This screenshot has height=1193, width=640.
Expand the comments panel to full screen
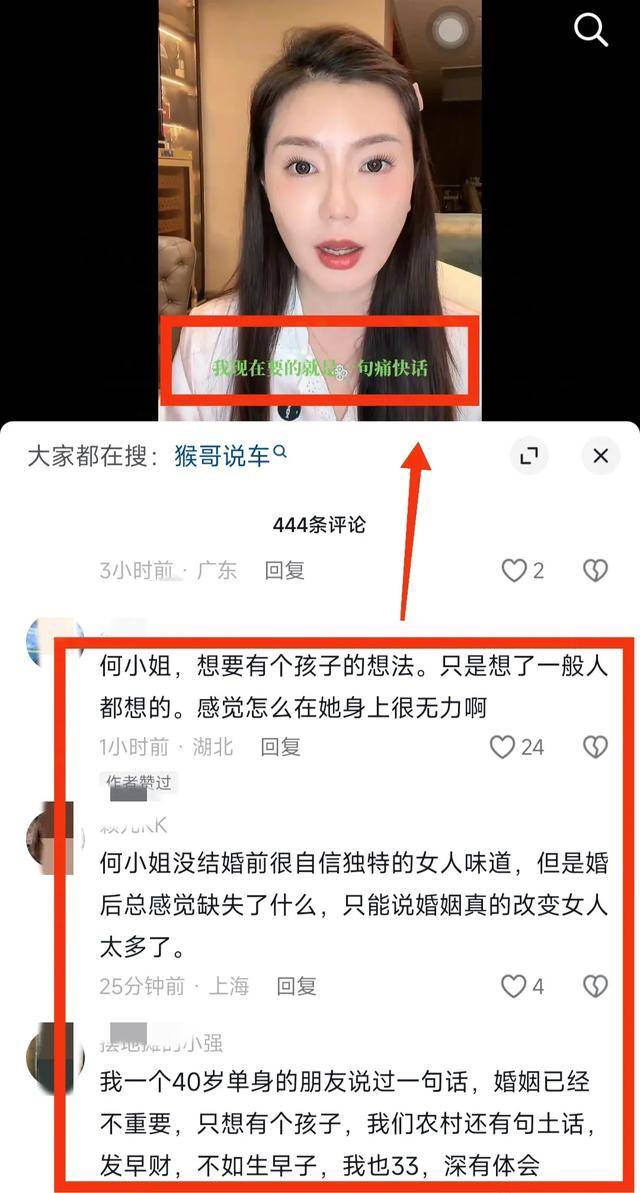tap(529, 456)
